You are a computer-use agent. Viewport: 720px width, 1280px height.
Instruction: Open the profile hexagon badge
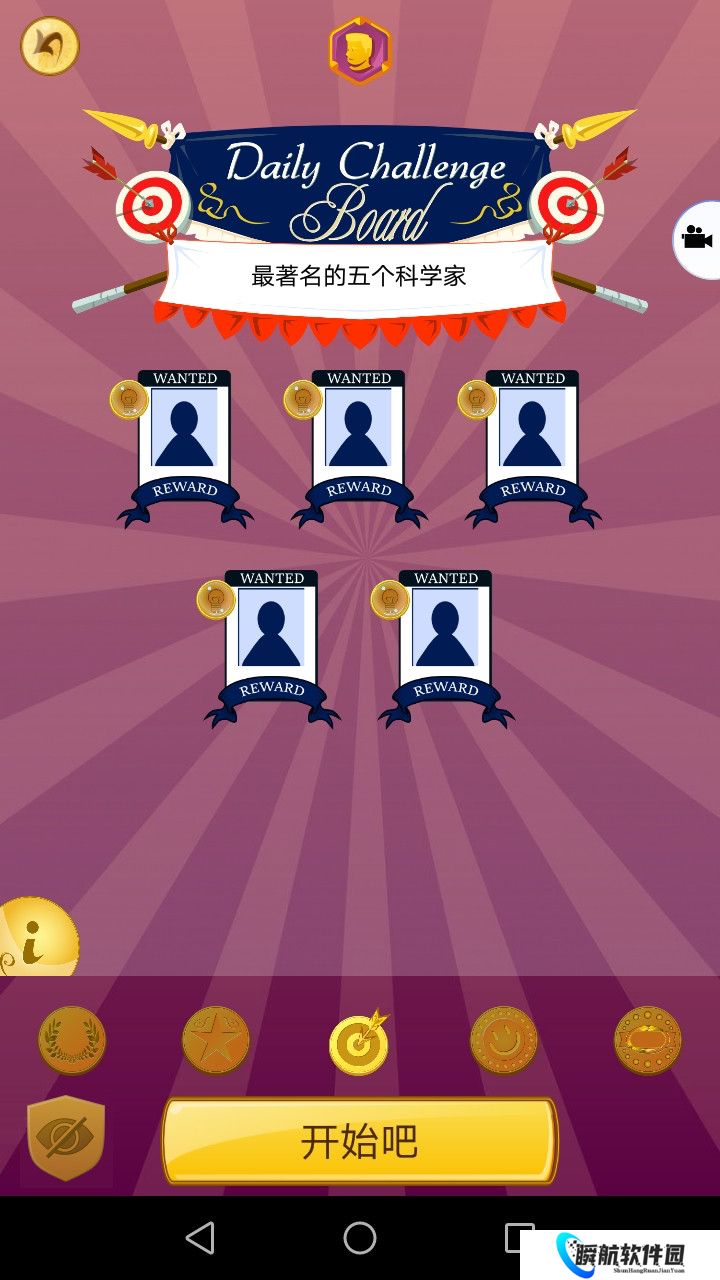(360, 51)
